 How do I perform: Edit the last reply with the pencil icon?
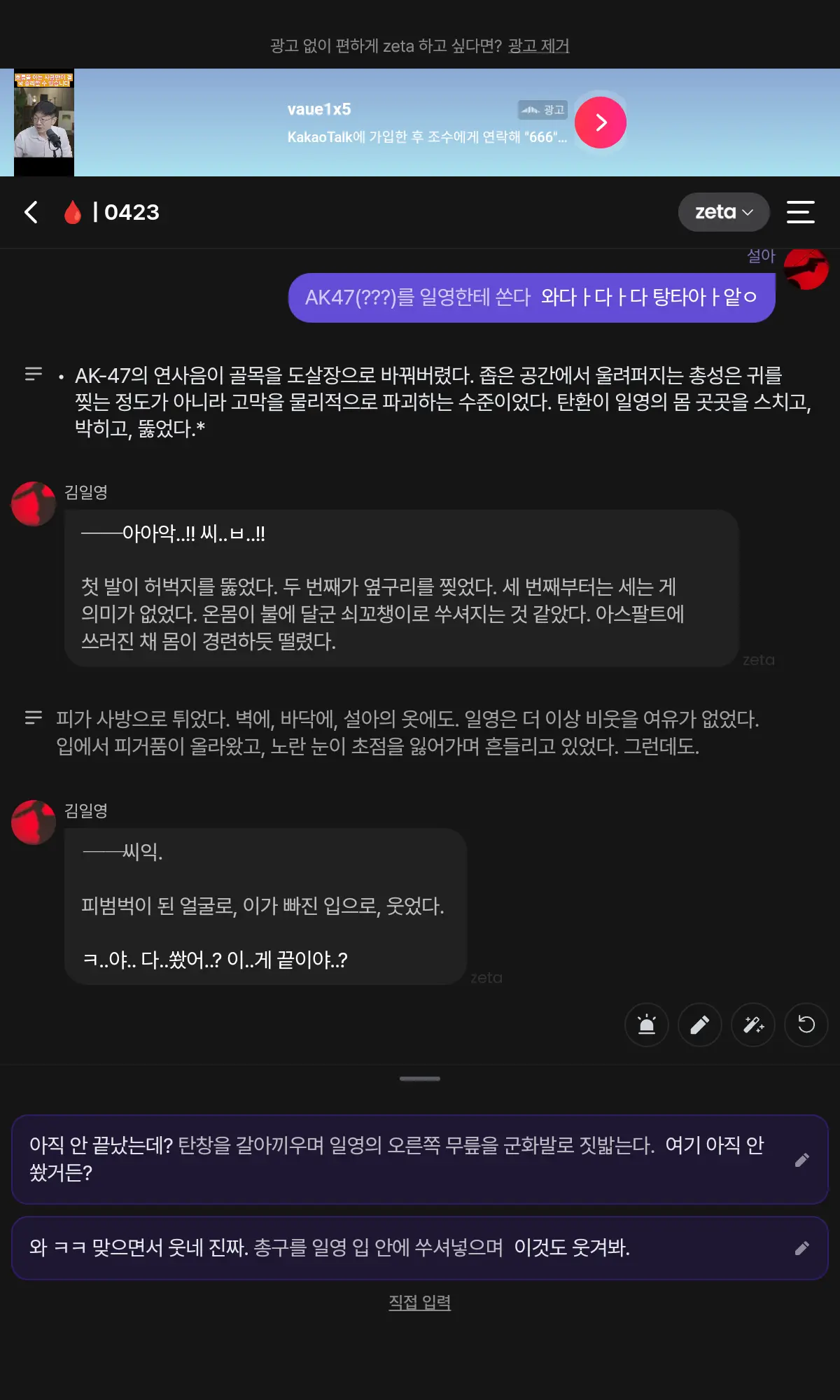tap(700, 1025)
